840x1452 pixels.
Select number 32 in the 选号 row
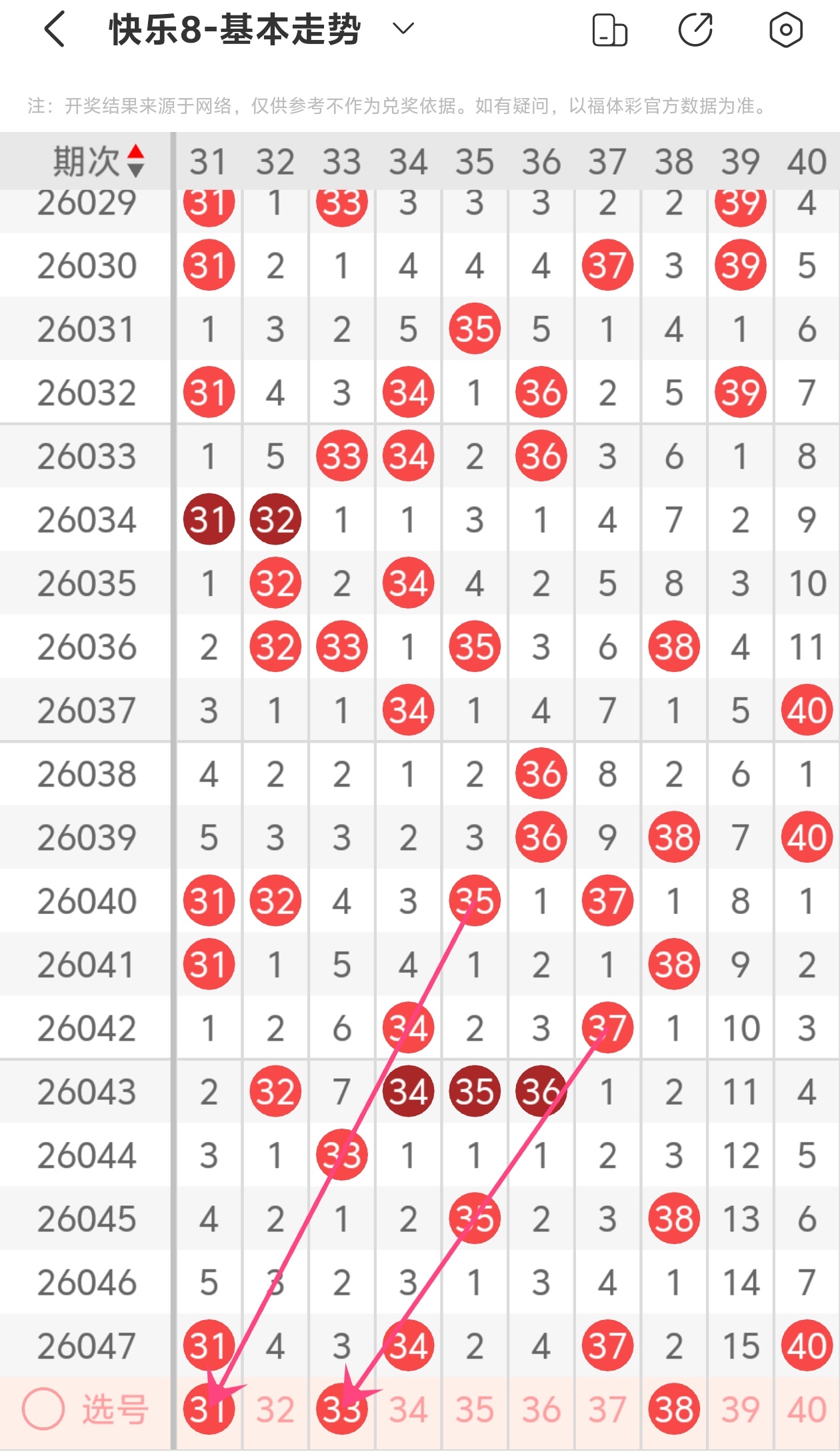click(x=275, y=1409)
